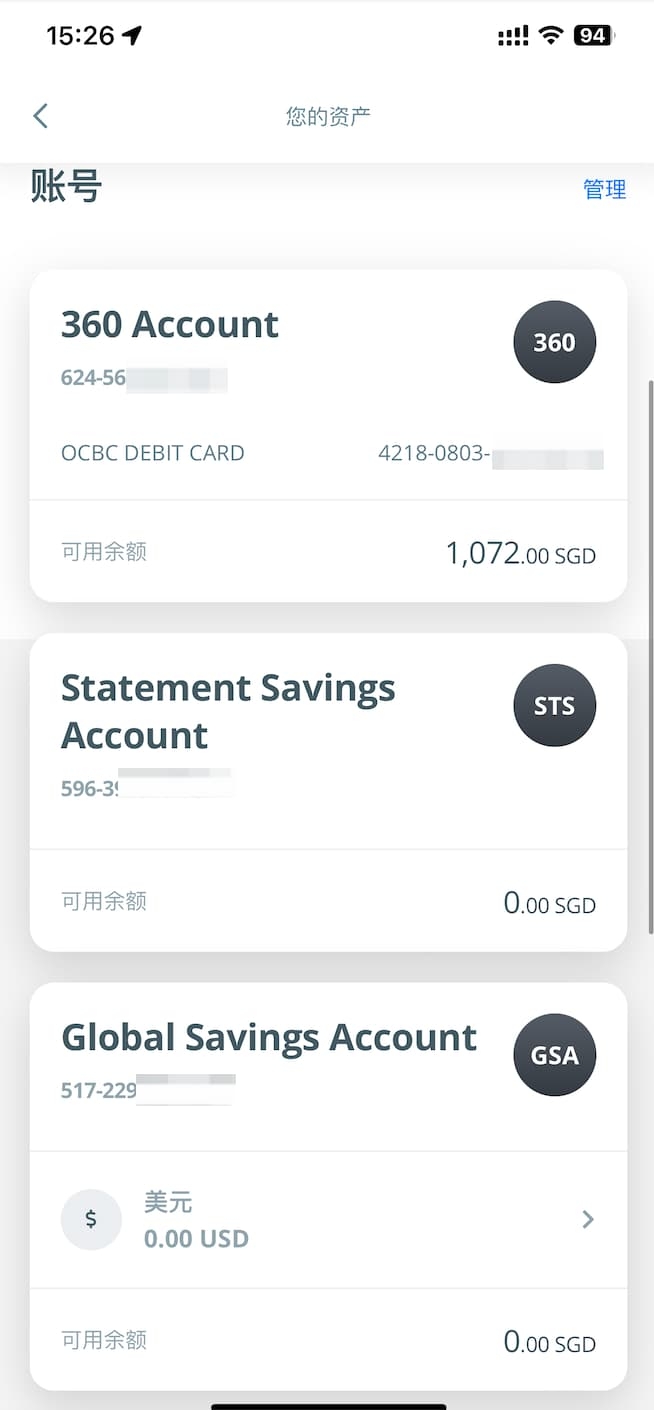Go back using the top-left arrow
654x1410 pixels.
(40, 116)
